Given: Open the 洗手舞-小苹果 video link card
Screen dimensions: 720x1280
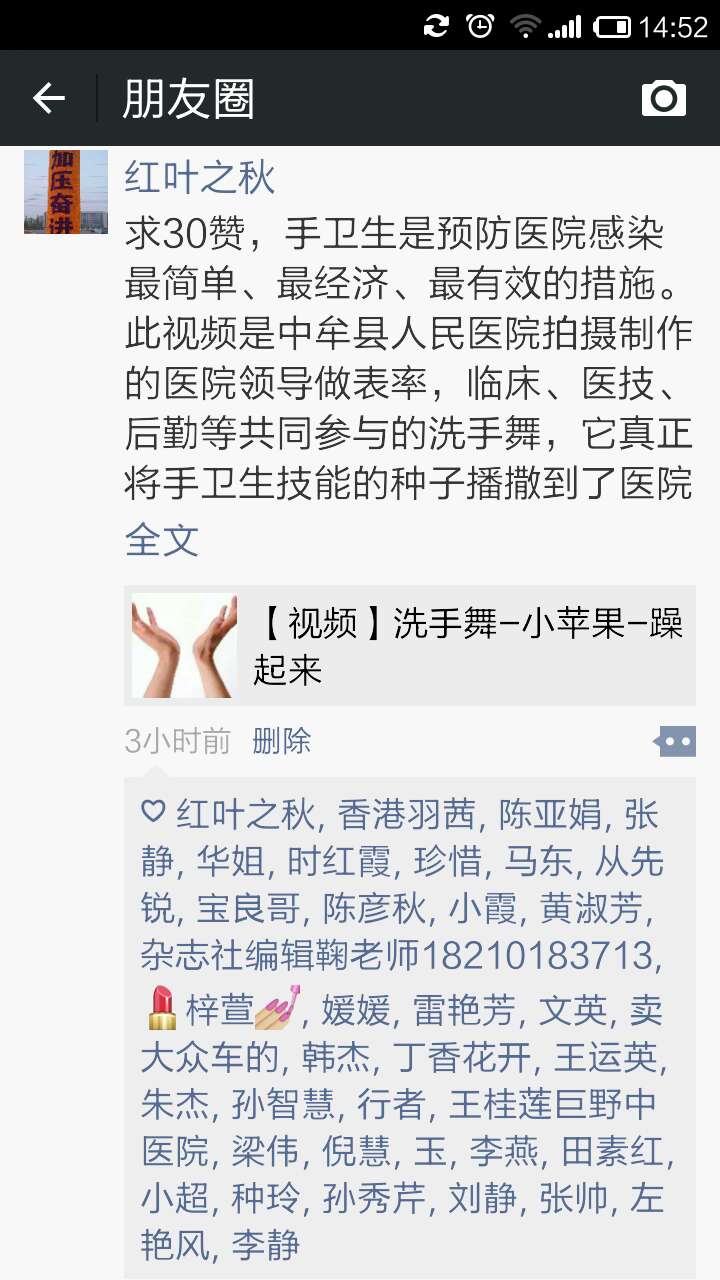Looking at the screenshot, I should pyautogui.click(x=410, y=645).
